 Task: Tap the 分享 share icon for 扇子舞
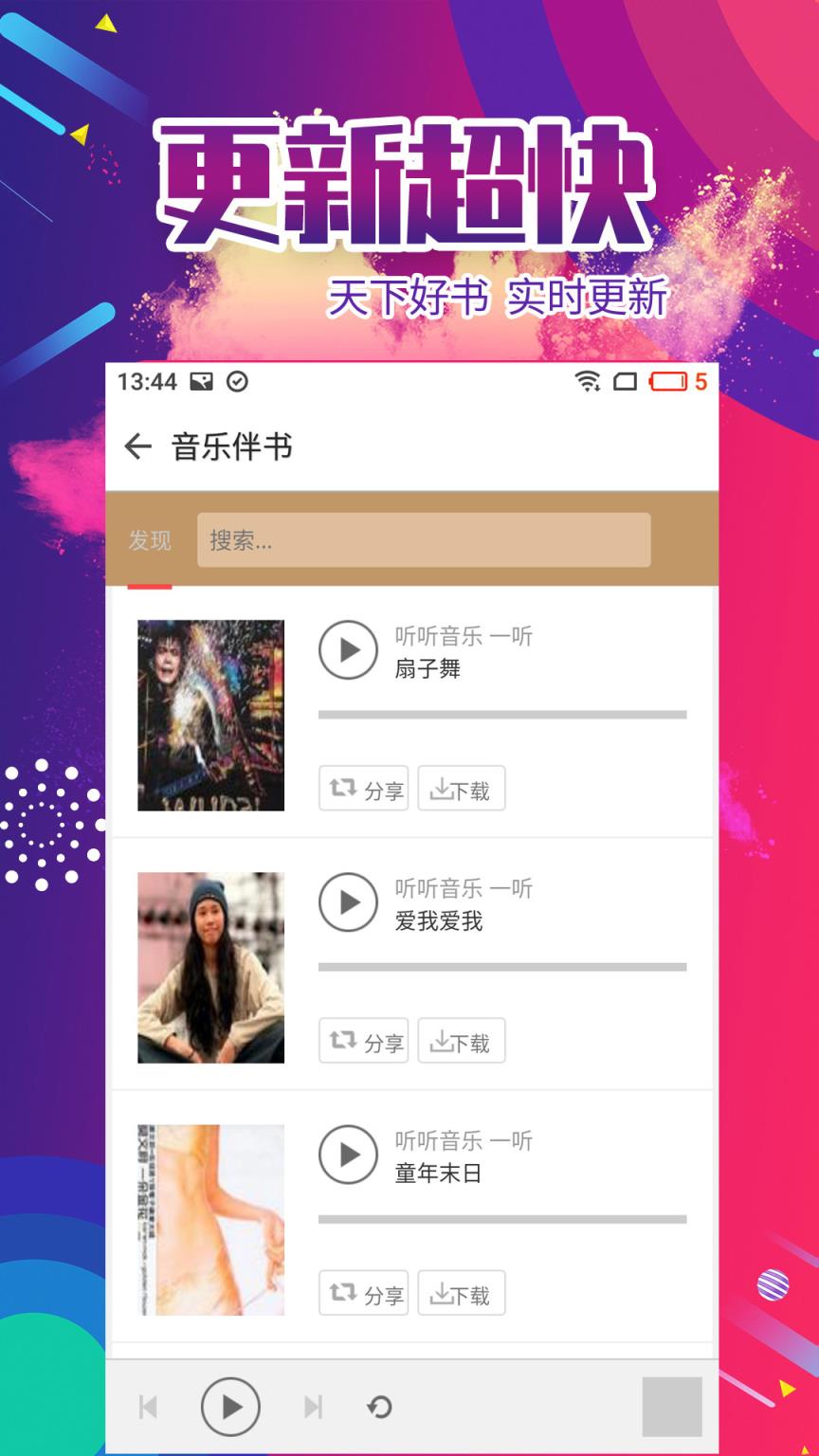click(x=364, y=788)
